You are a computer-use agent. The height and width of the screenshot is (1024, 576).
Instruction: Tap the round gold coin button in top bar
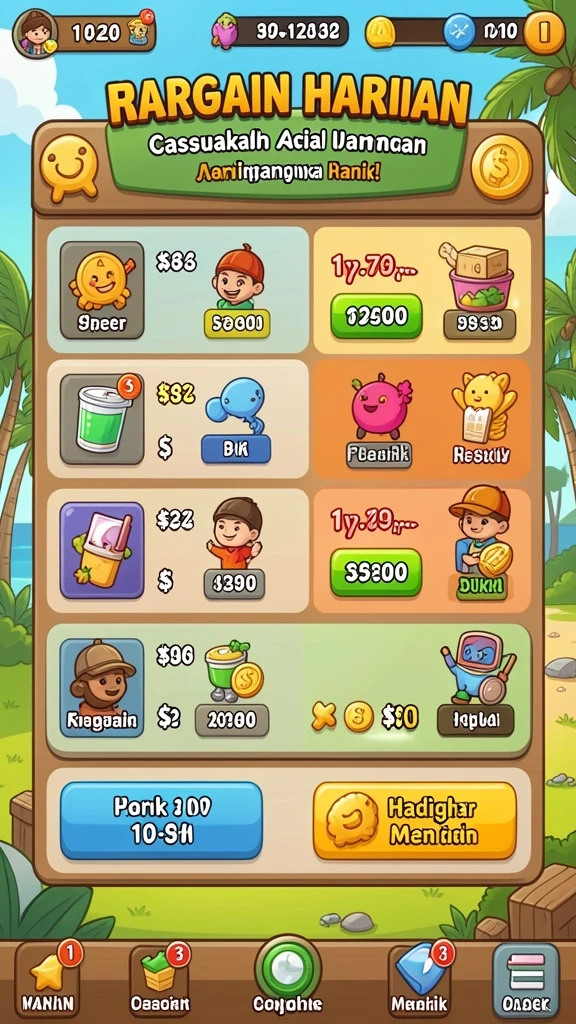point(543,32)
